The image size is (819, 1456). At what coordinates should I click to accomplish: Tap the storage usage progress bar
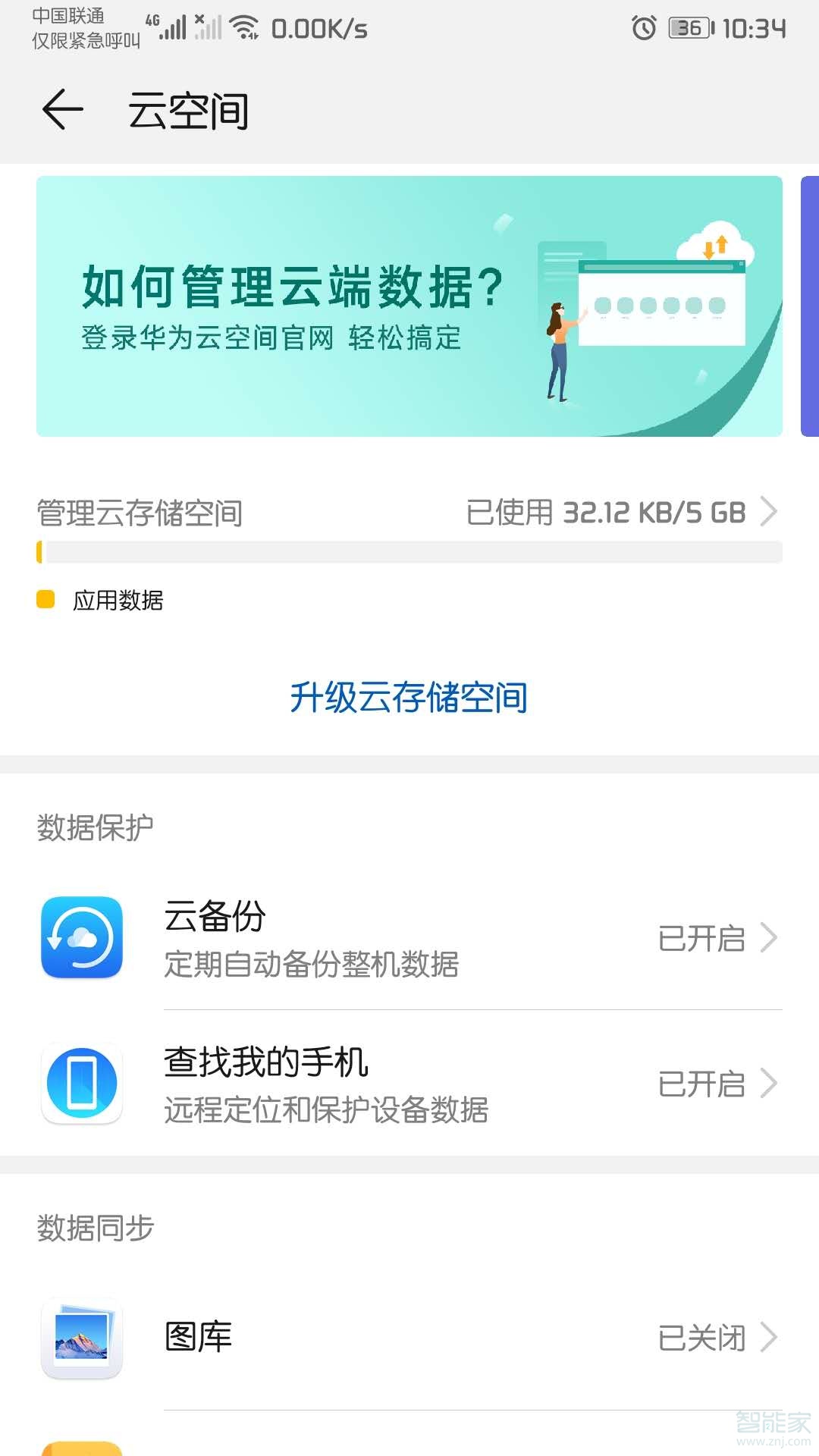[x=409, y=552]
